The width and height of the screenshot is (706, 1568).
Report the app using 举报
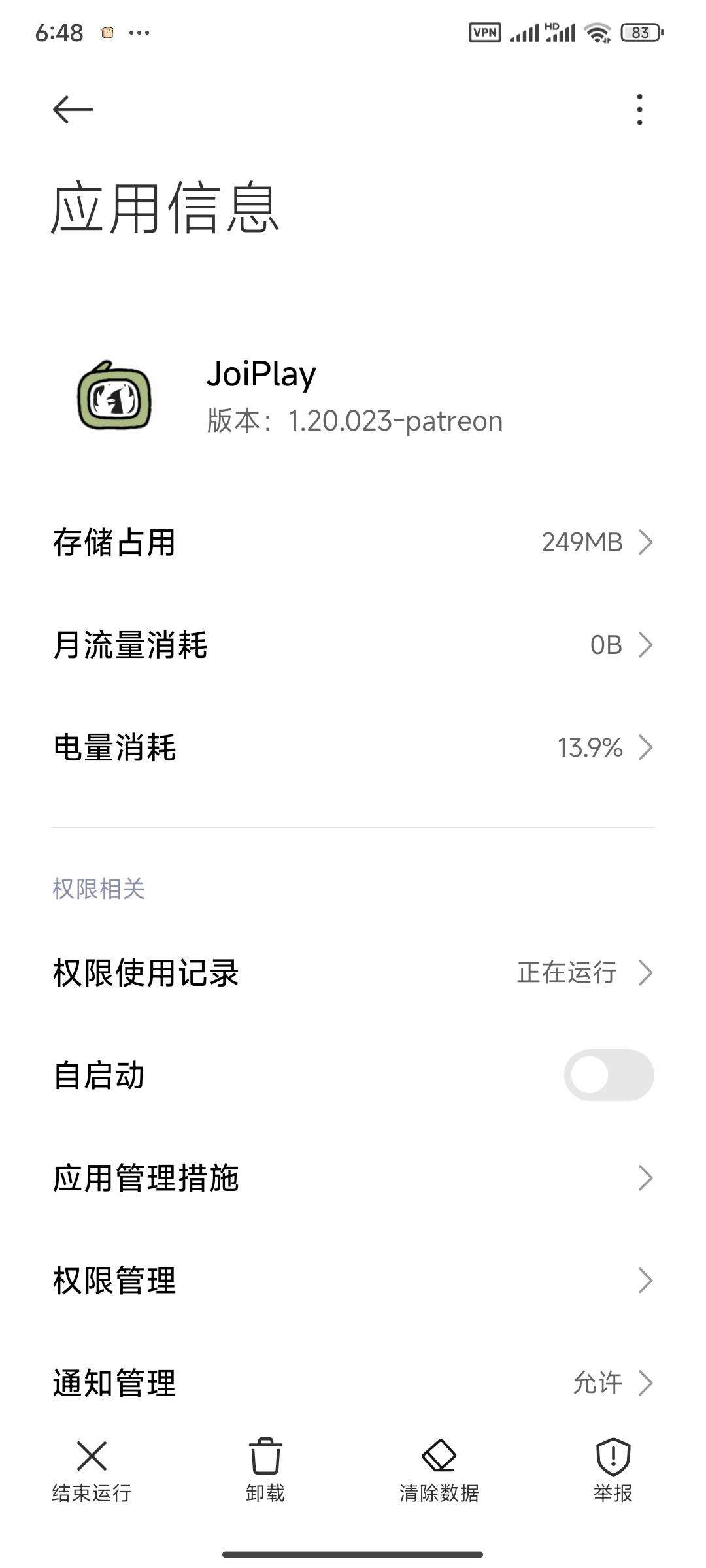point(613,1469)
